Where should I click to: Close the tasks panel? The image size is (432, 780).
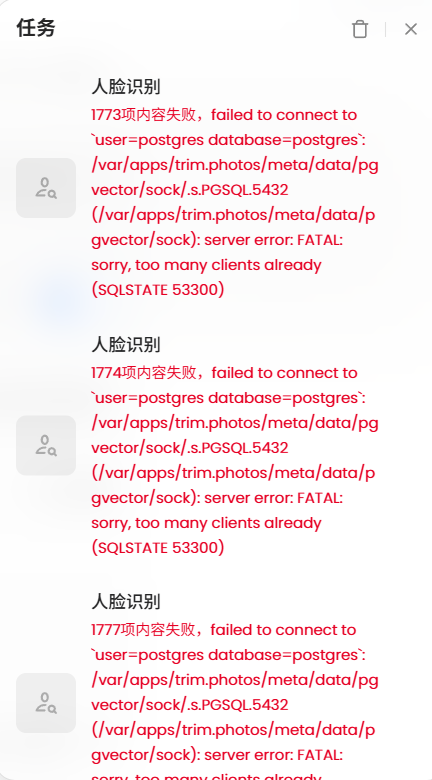point(411,29)
